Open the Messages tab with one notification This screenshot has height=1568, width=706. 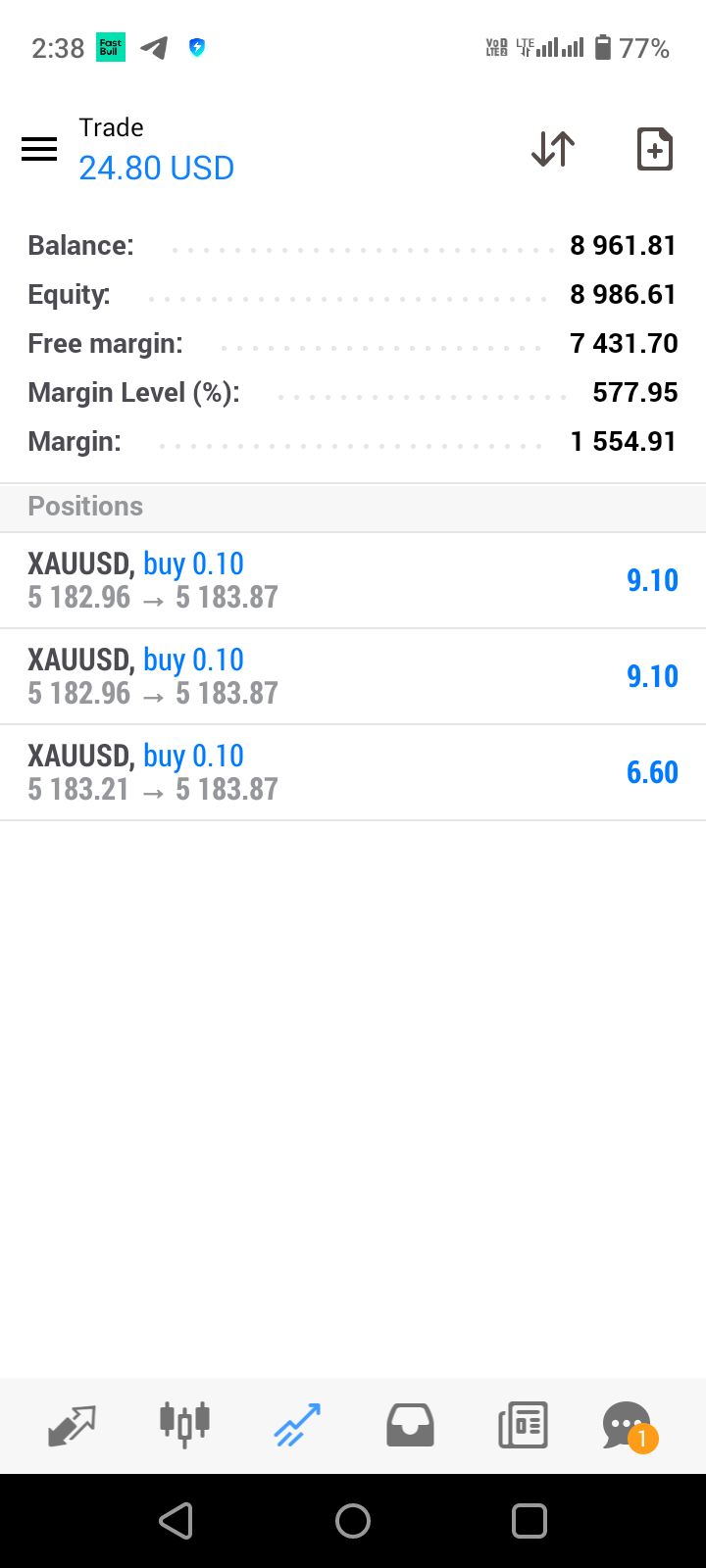(628, 1426)
